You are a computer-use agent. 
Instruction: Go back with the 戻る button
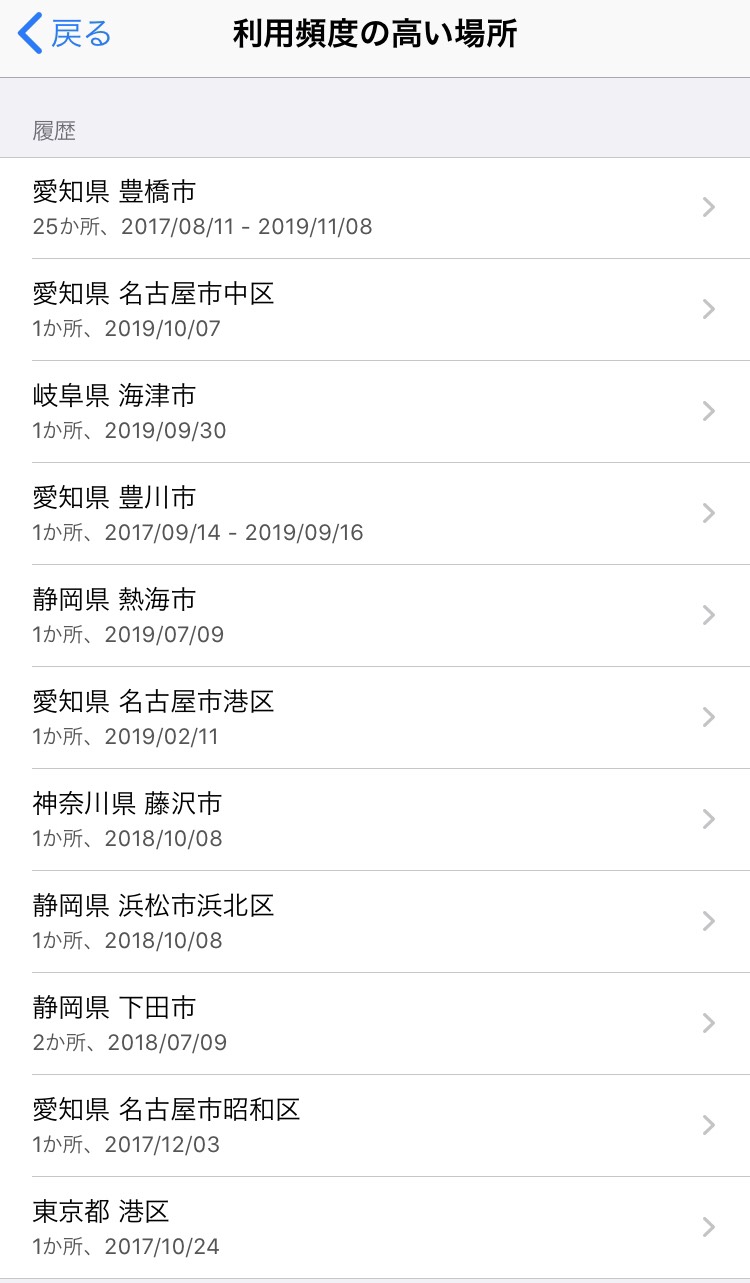coord(66,34)
